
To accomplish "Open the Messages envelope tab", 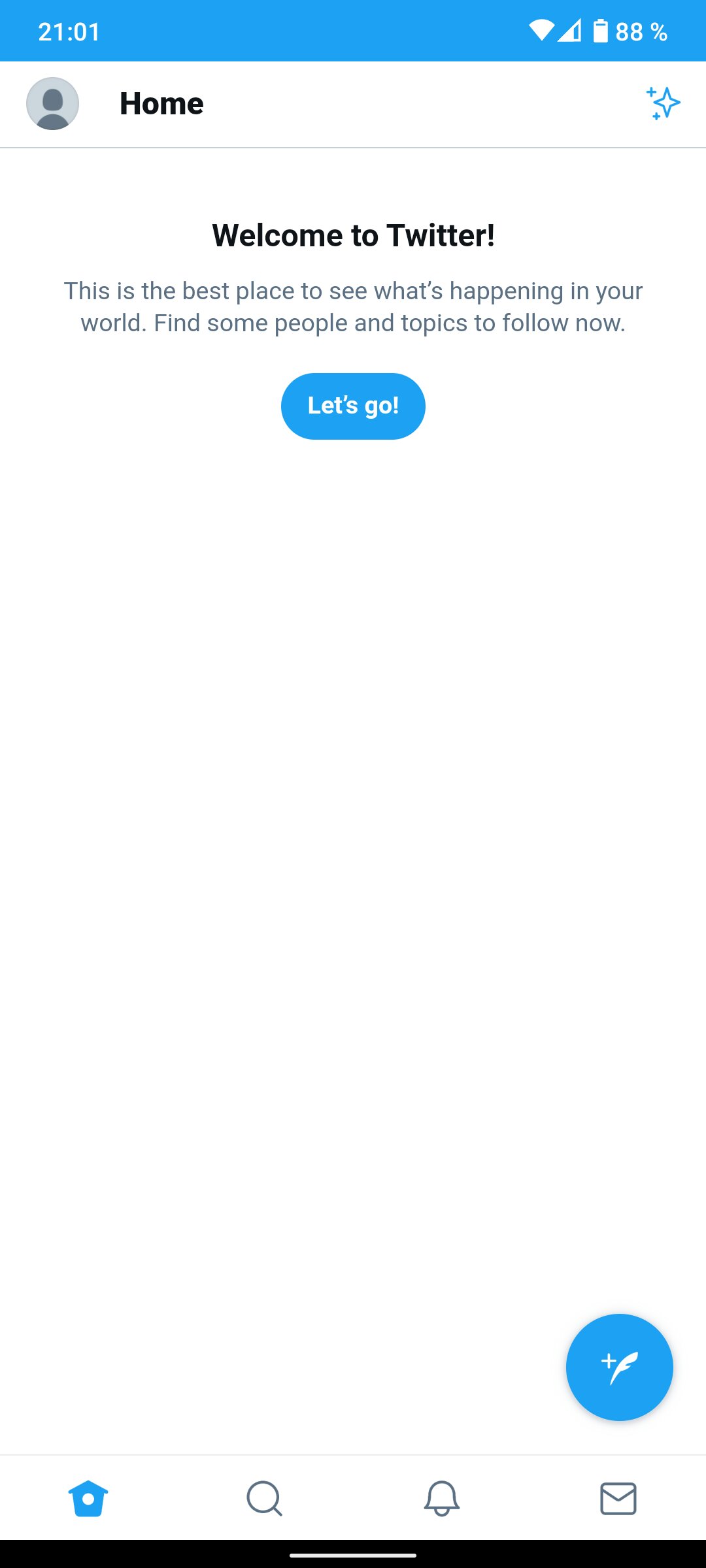I will click(618, 1498).
